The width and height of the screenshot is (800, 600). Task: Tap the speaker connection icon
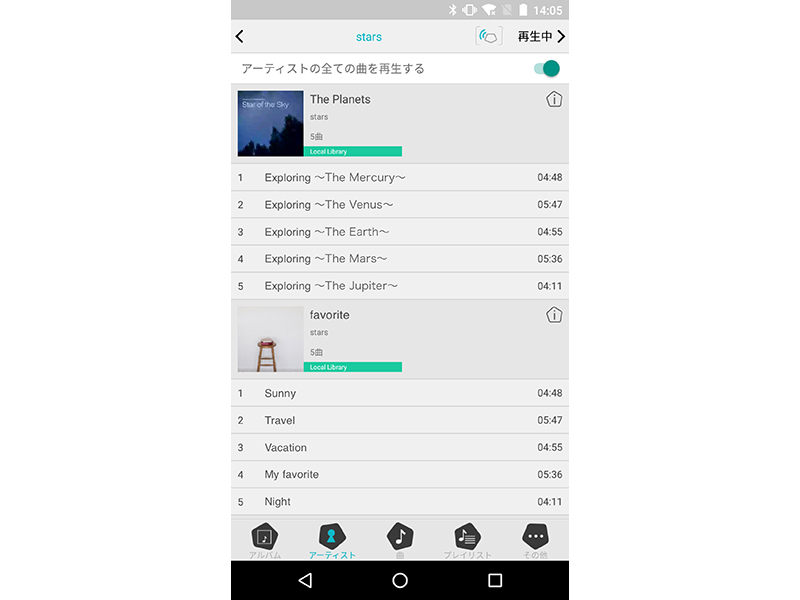489,37
